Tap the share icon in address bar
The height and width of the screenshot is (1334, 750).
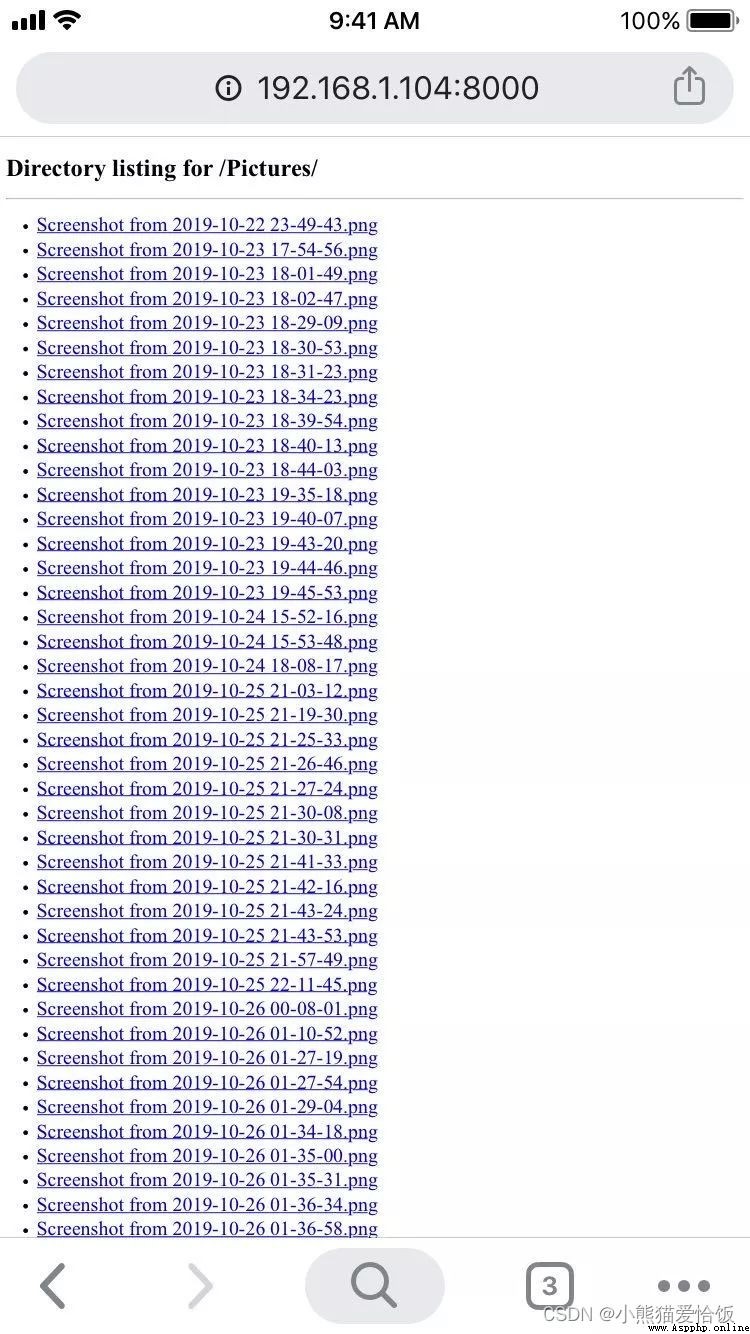coord(689,86)
